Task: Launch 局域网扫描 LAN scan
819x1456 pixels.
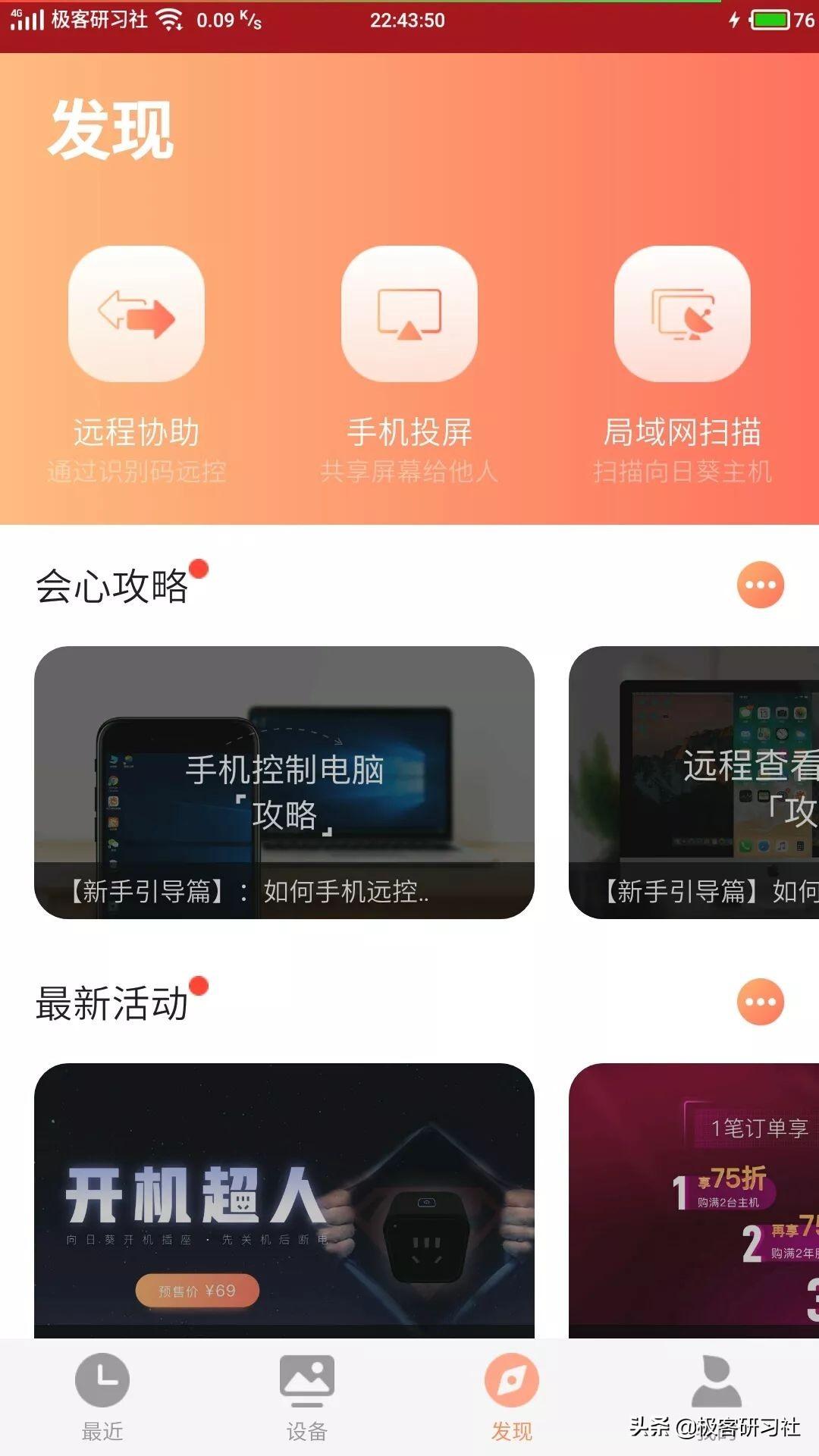Action: click(x=682, y=314)
